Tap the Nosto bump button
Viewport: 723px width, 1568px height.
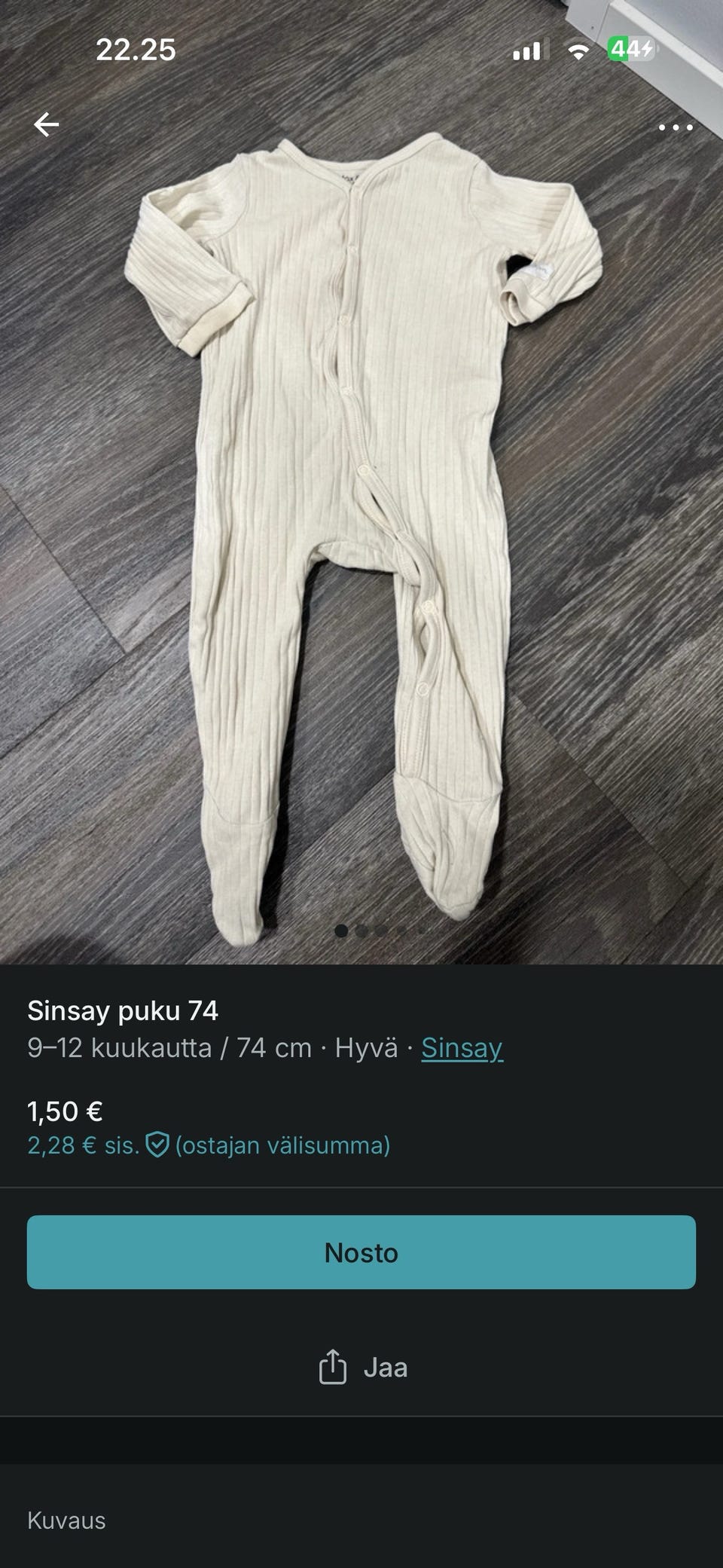[x=361, y=1252]
